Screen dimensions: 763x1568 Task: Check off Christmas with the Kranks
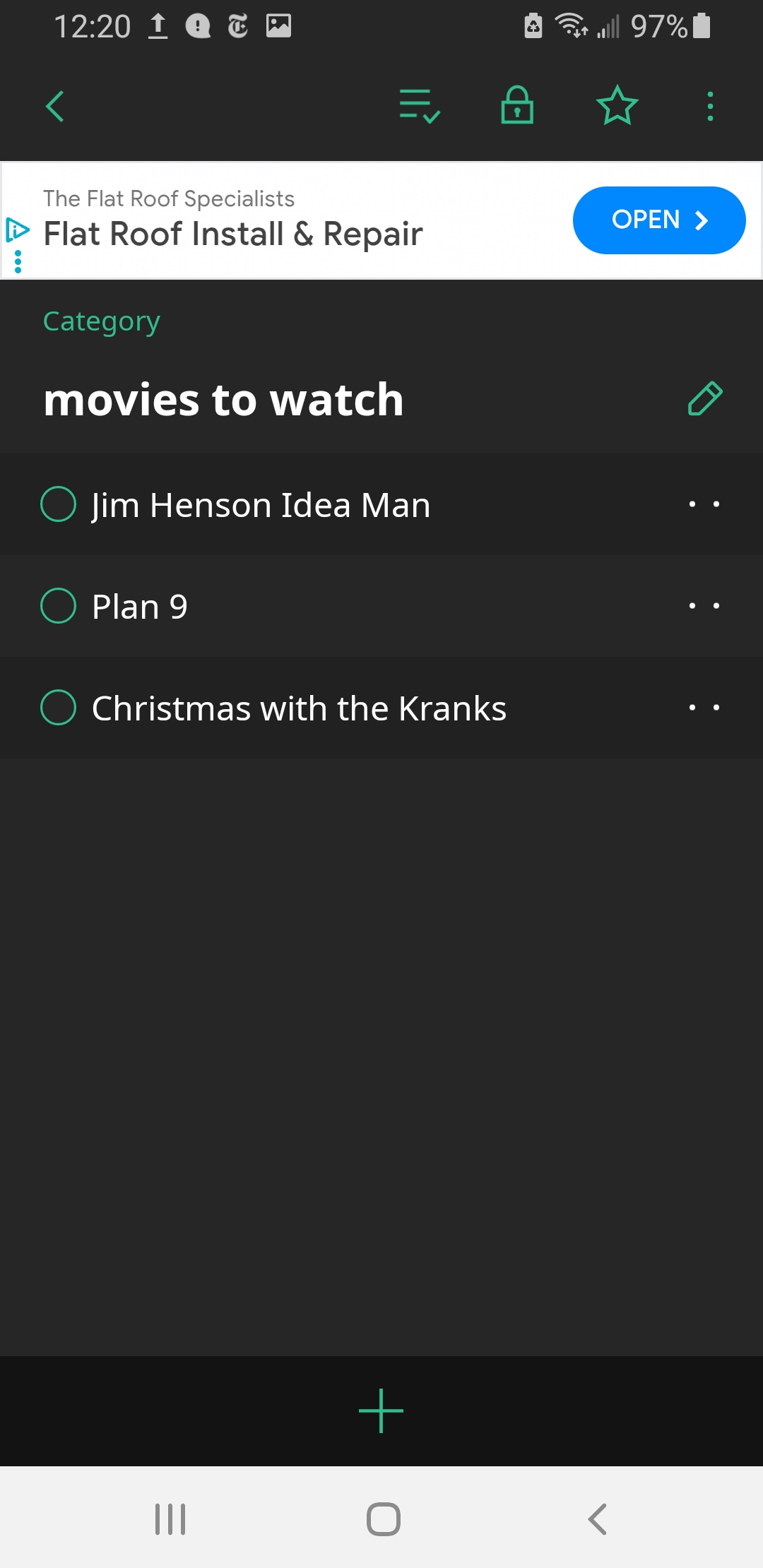(x=59, y=708)
